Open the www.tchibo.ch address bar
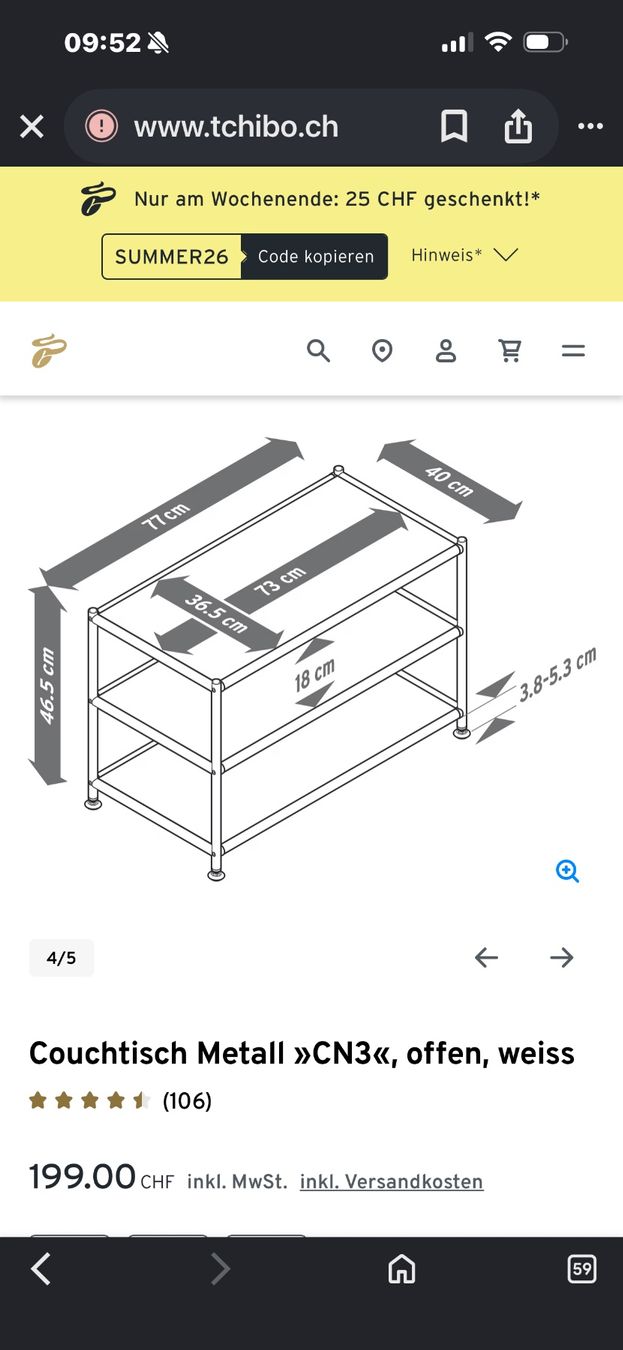The image size is (623, 1350). click(x=237, y=127)
